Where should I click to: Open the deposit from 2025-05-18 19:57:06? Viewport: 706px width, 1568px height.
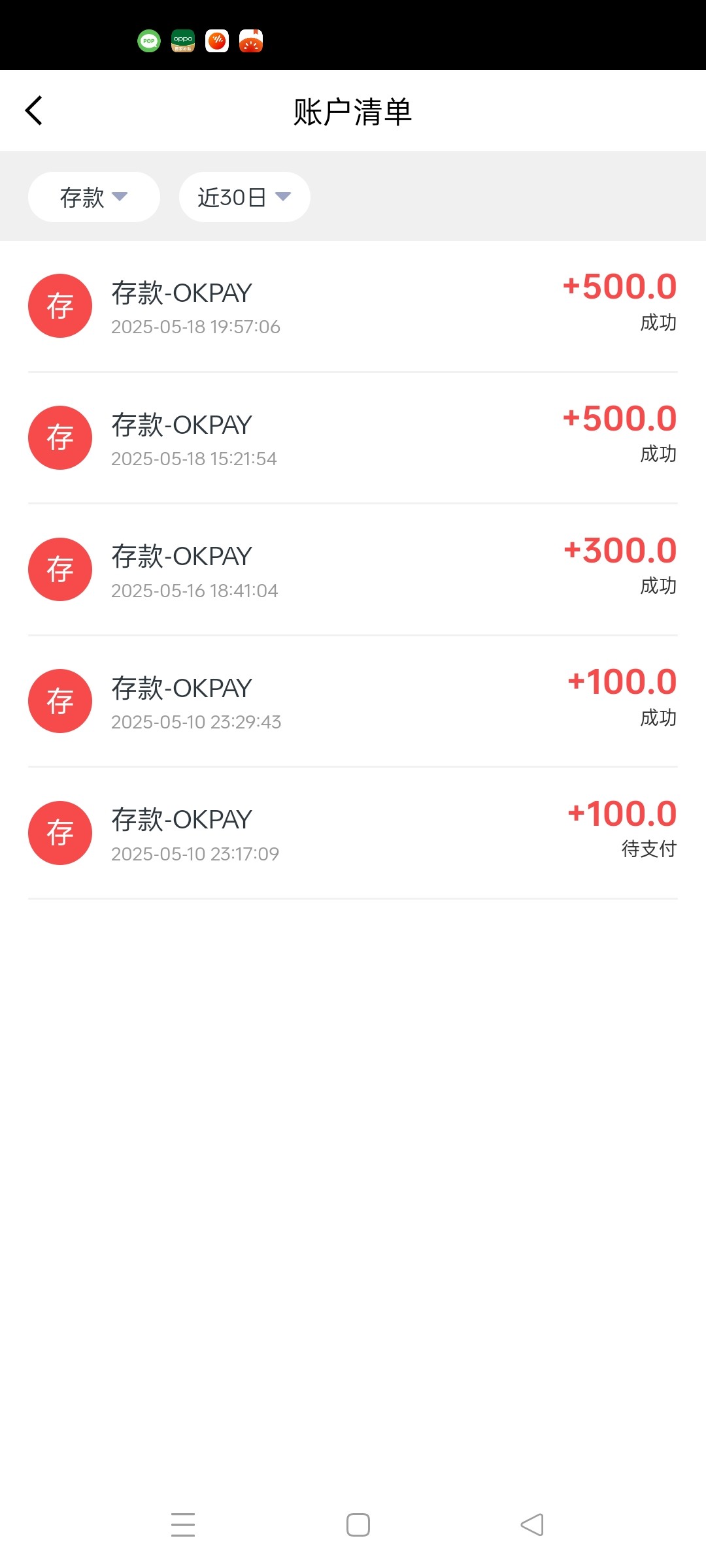pos(352,306)
